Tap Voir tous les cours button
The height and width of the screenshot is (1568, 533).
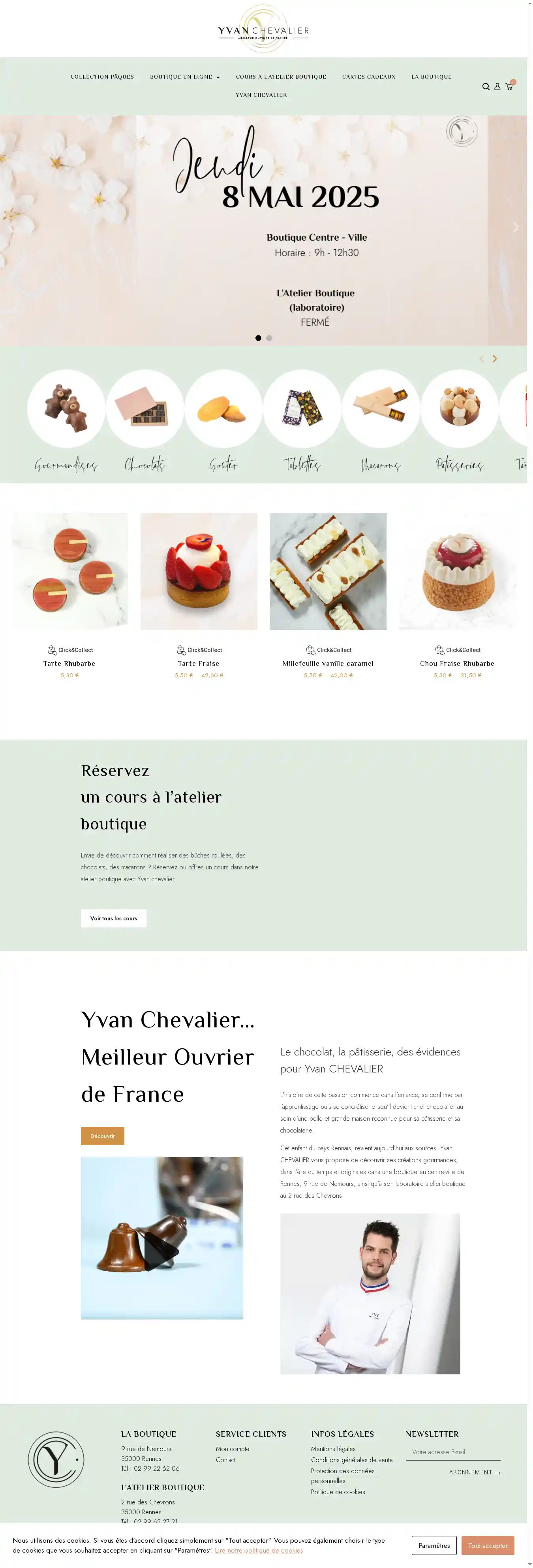tap(114, 918)
